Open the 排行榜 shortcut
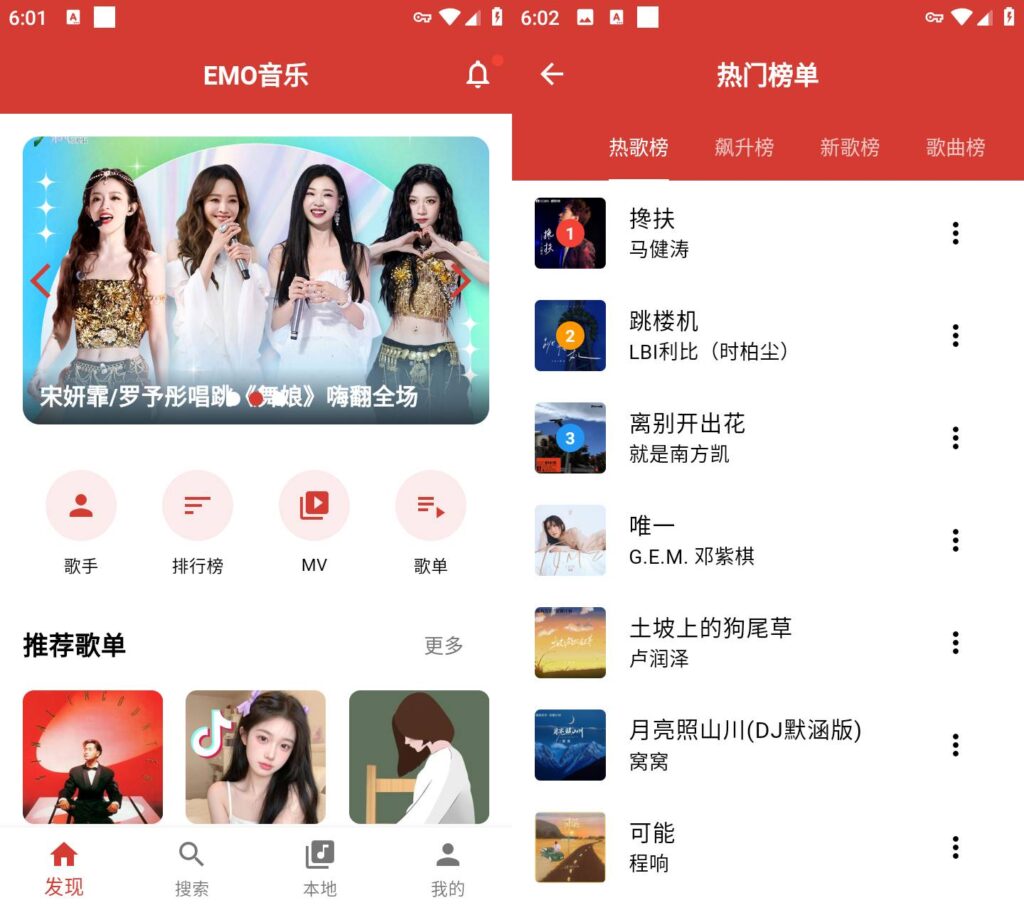The image size is (1024, 910). 197,506
